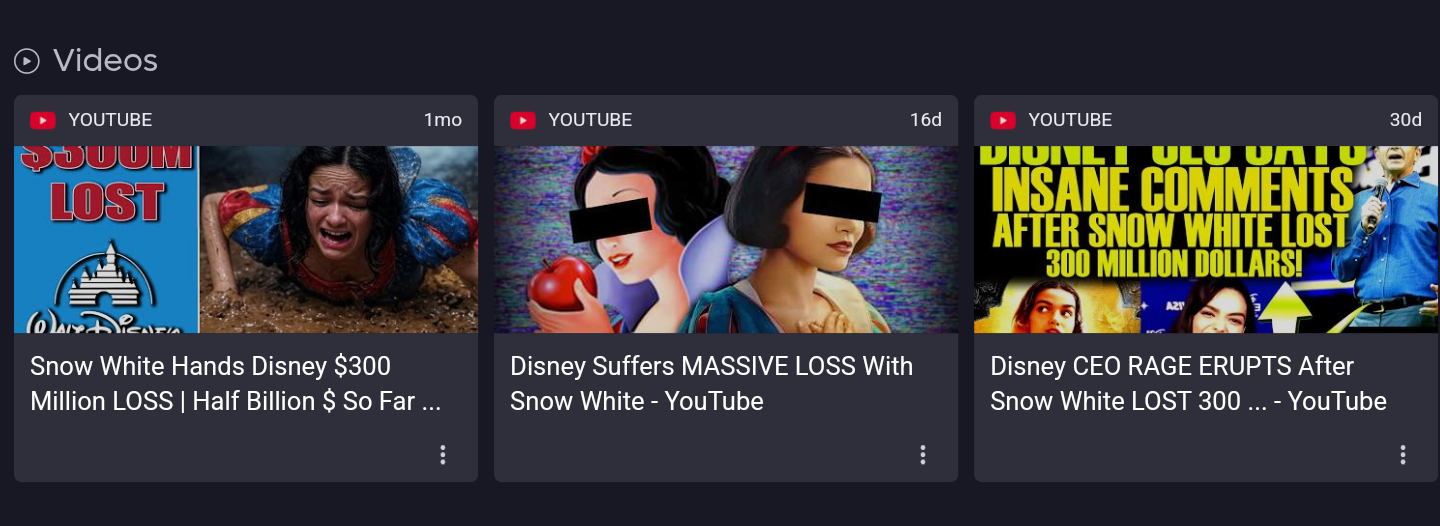
Task: Open 'Disney CEO RAGE ERUPTS' video
Action: click(1188, 384)
